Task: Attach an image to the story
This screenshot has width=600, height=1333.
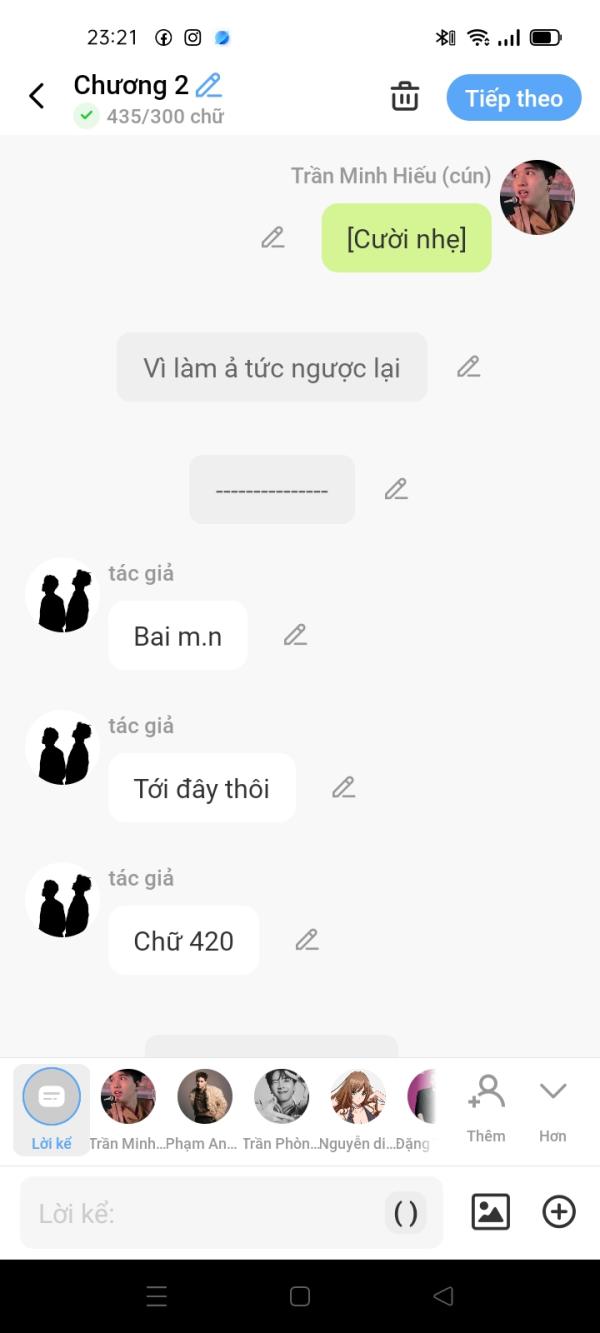Action: point(490,1212)
